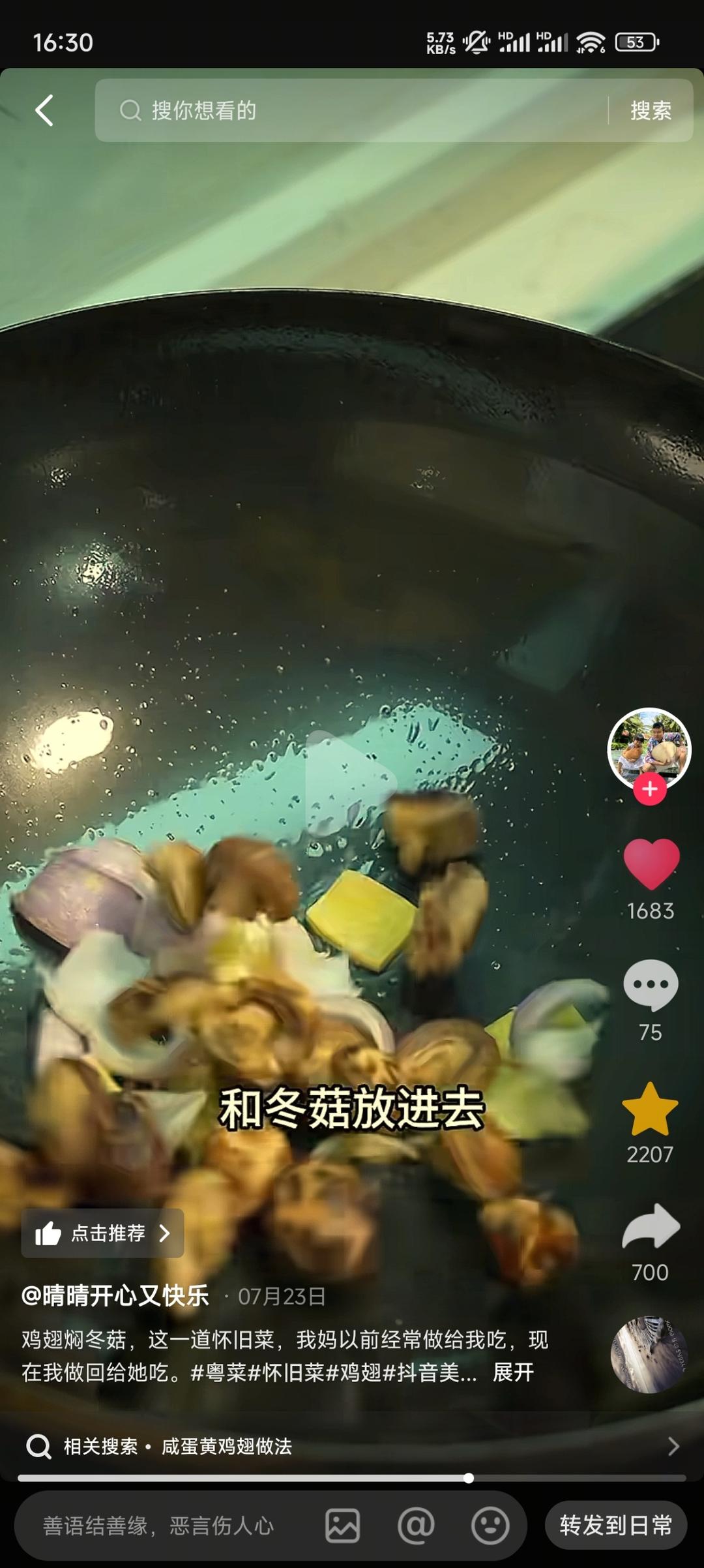Viewport: 704px width, 1568px height.
Task: Follow the creator via the plus badge
Action: pyautogui.click(x=650, y=789)
